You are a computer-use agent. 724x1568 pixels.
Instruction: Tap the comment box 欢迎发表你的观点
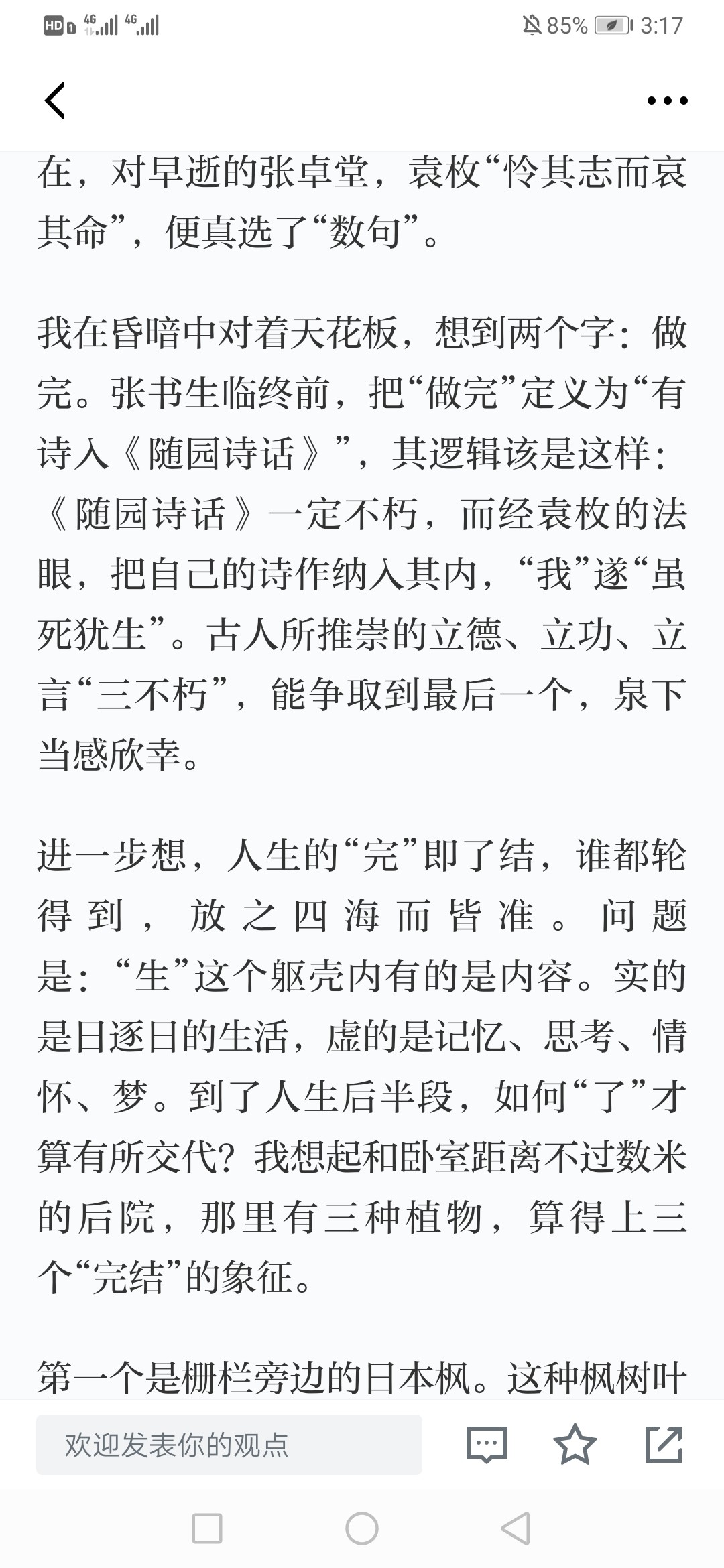[229, 1445]
